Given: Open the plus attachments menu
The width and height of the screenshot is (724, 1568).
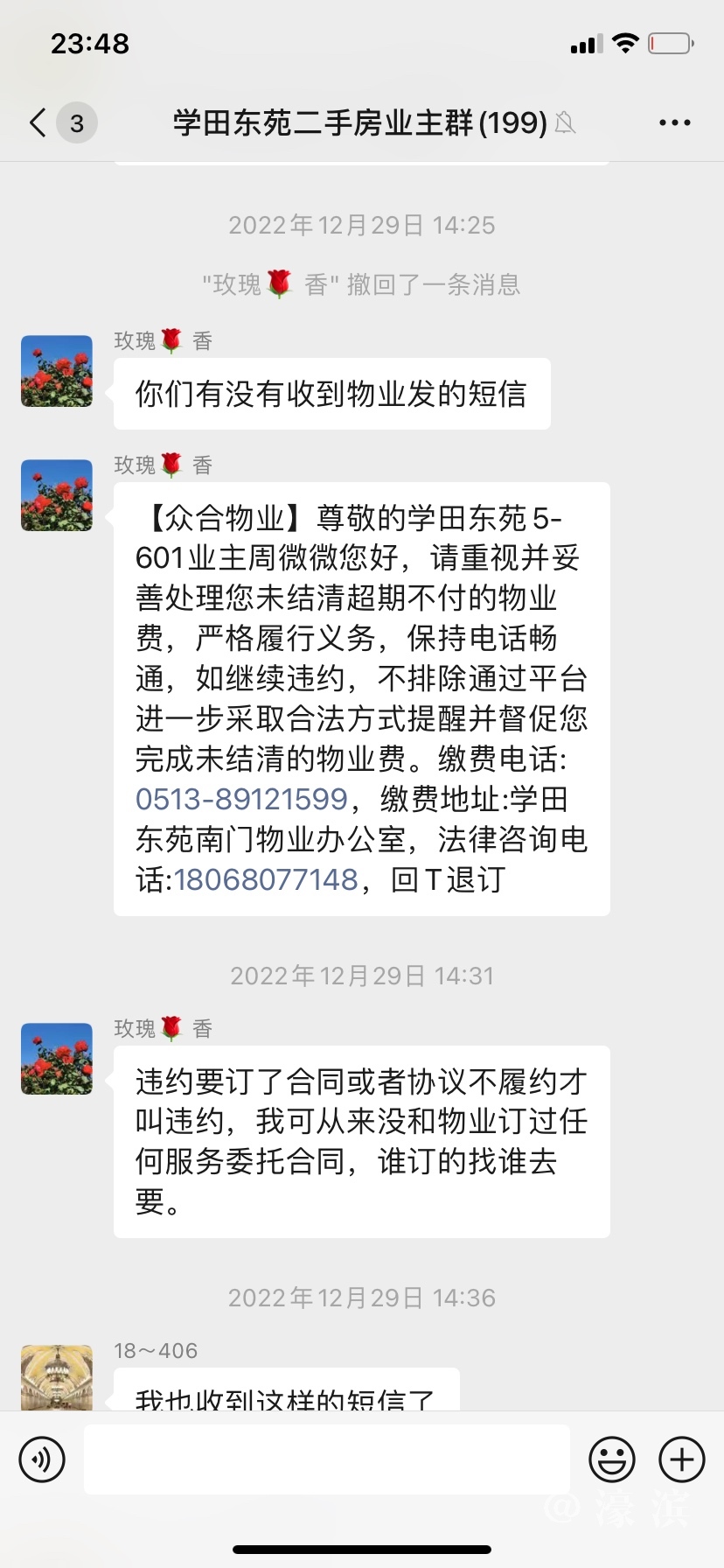Looking at the screenshot, I should point(681,1459).
